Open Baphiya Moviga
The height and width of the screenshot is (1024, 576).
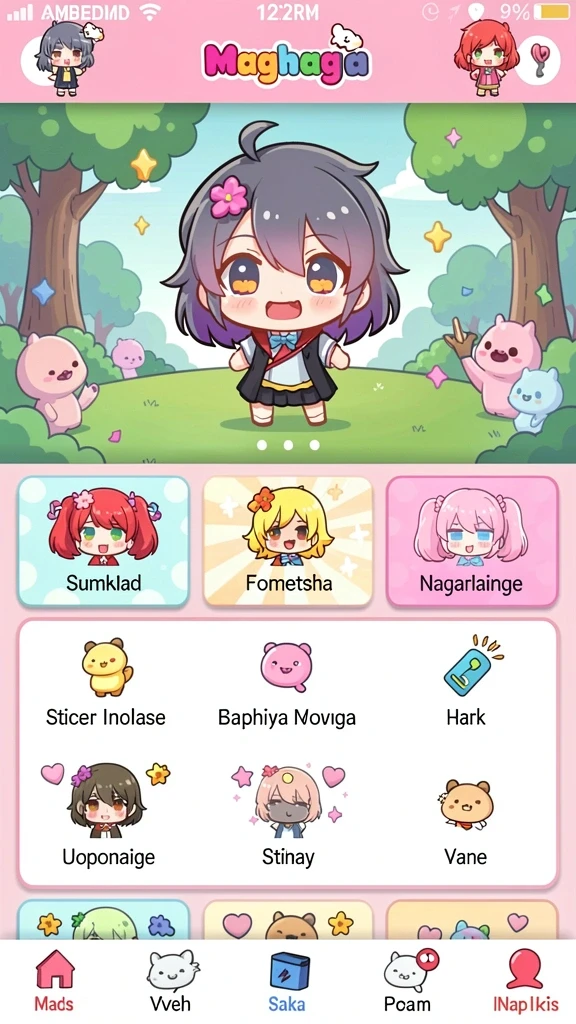pyautogui.click(x=287, y=683)
